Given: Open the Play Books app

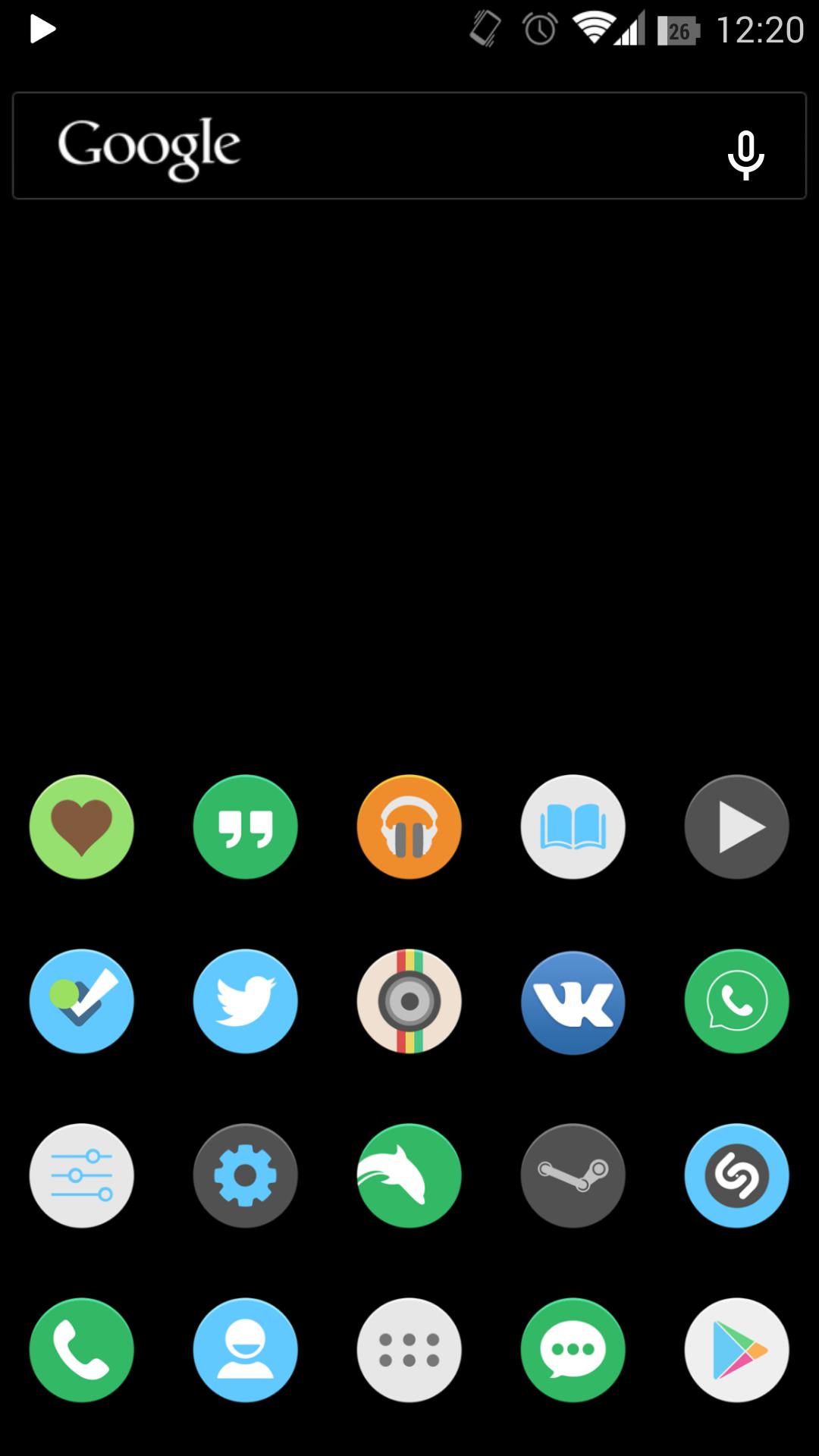Looking at the screenshot, I should [x=573, y=827].
